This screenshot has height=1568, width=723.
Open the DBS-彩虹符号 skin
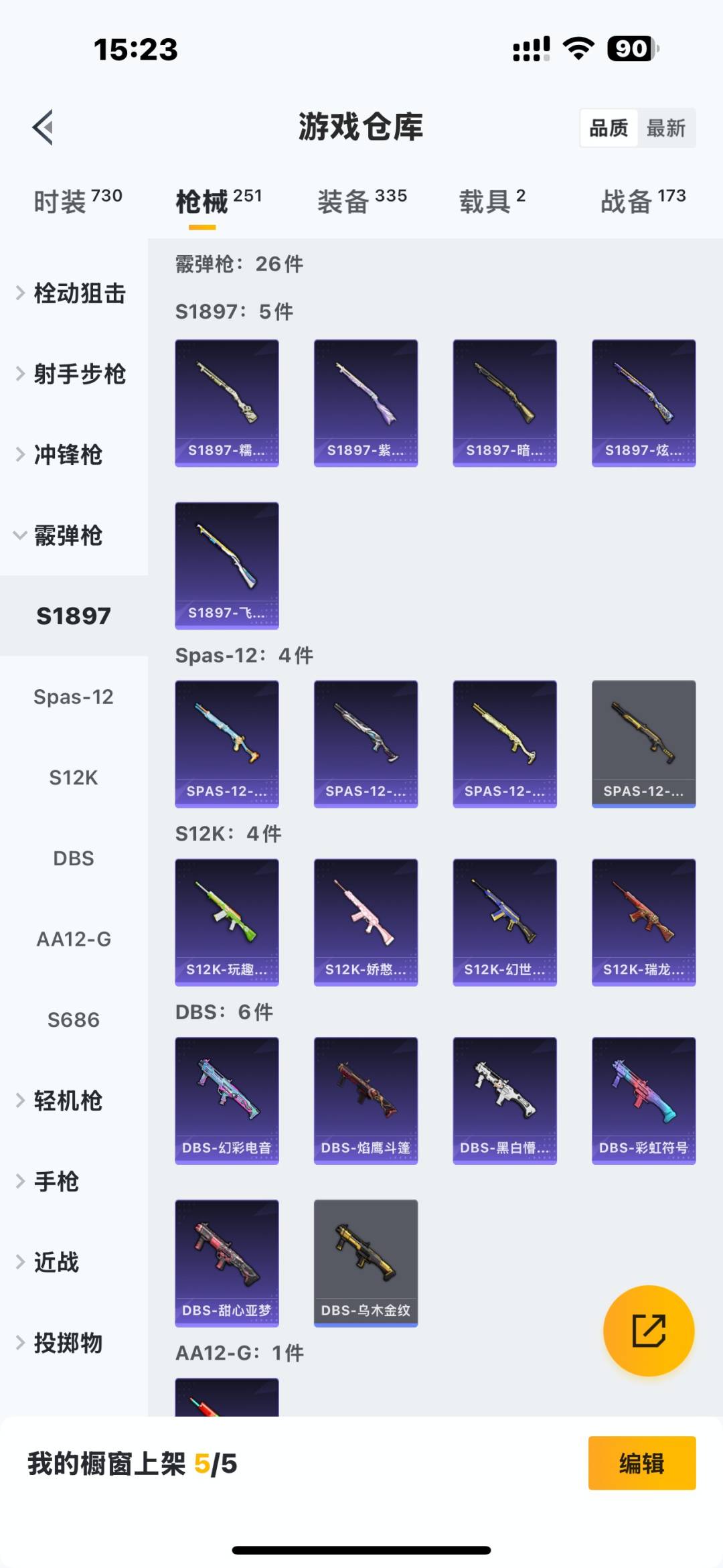(x=643, y=1100)
